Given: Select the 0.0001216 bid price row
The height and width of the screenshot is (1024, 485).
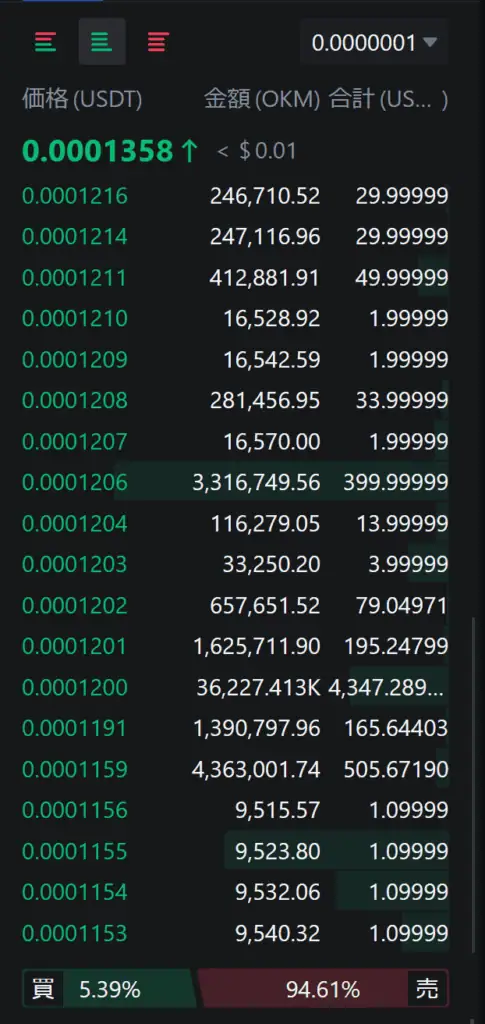Looking at the screenshot, I should [235, 196].
